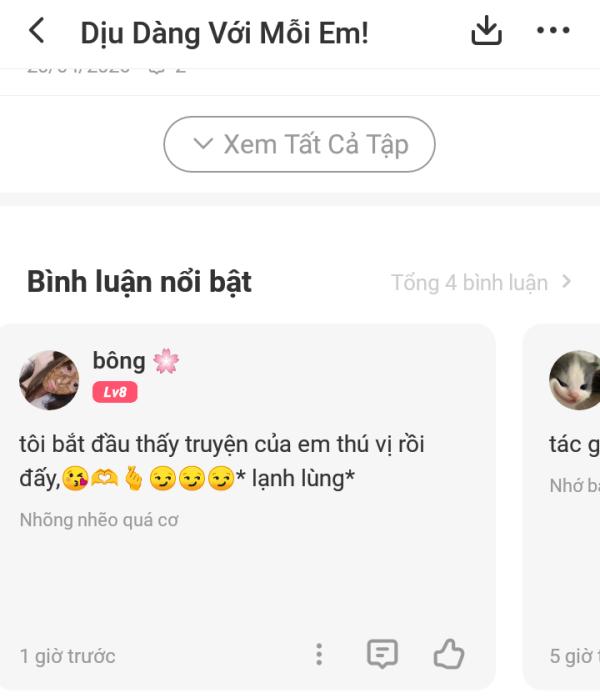Open the kitten avatar commenter's card
The width and height of the screenshot is (600, 698).
point(574,380)
